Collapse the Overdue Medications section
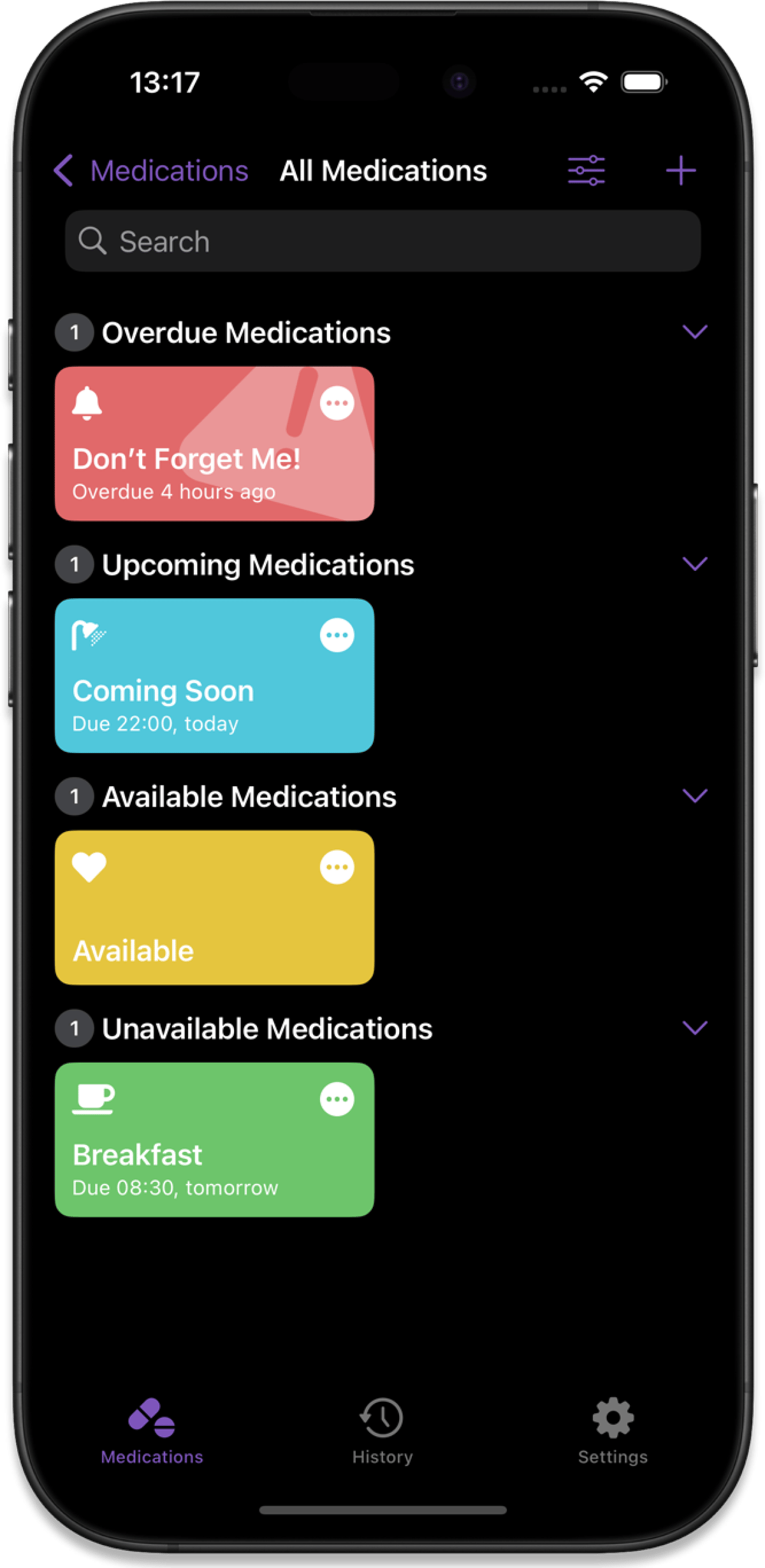Image resolution: width=765 pixels, height=1568 pixels. coord(694,332)
